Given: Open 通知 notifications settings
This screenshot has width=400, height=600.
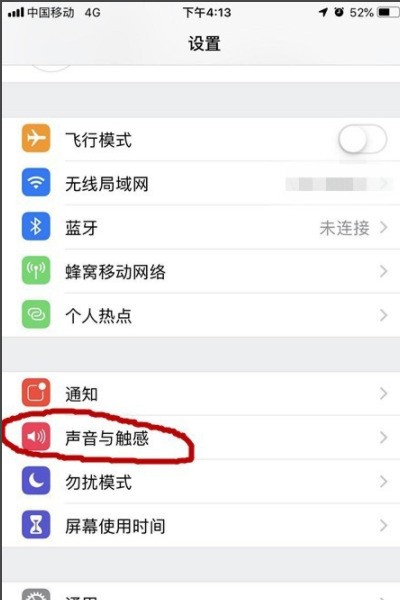Looking at the screenshot, I should 201,393.
